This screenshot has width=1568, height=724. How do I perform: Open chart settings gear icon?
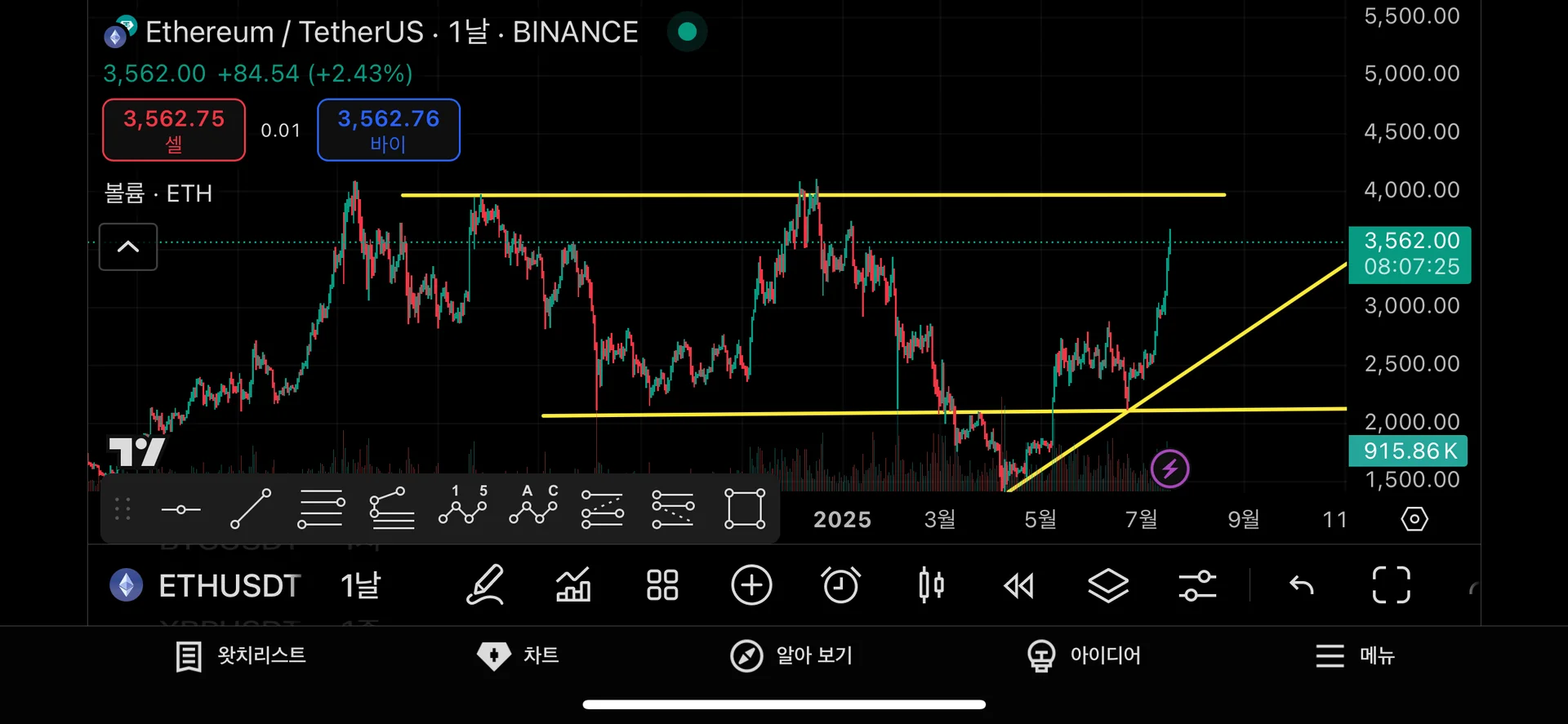click(1414, 519)
